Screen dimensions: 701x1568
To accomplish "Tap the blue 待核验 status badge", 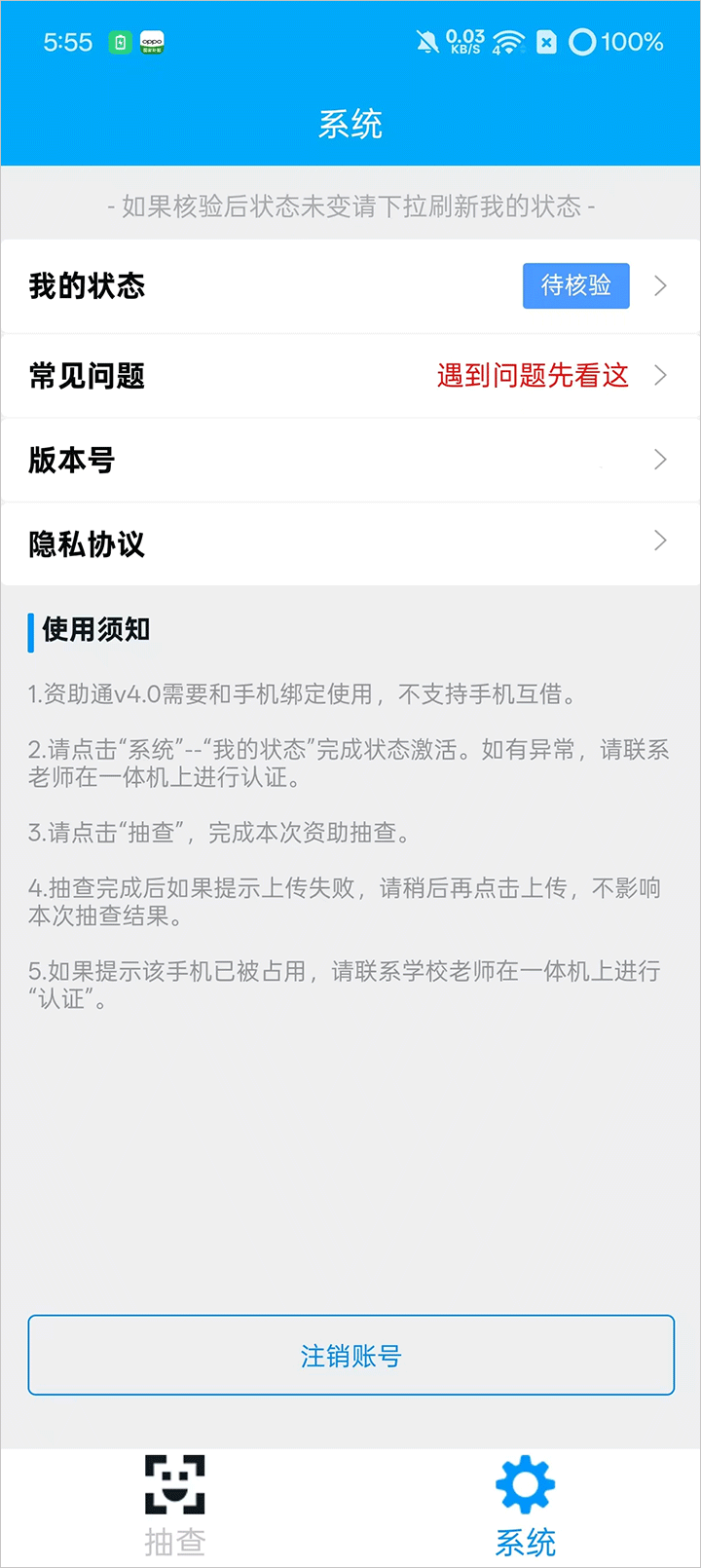I will (575, 285).
